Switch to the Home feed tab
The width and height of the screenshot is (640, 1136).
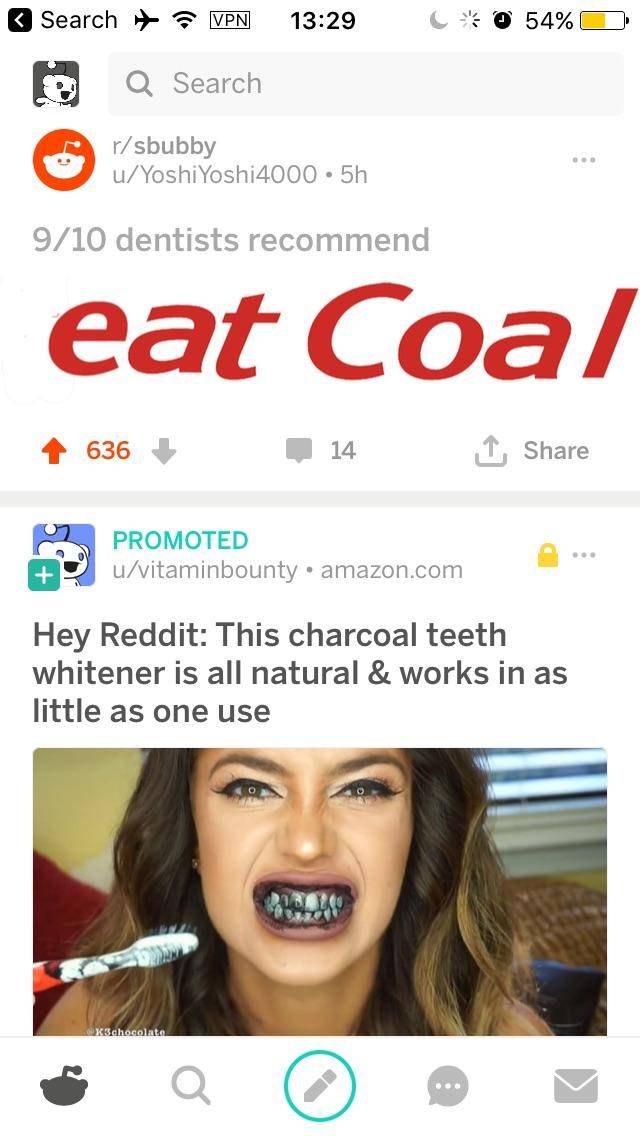[64, 1085]
